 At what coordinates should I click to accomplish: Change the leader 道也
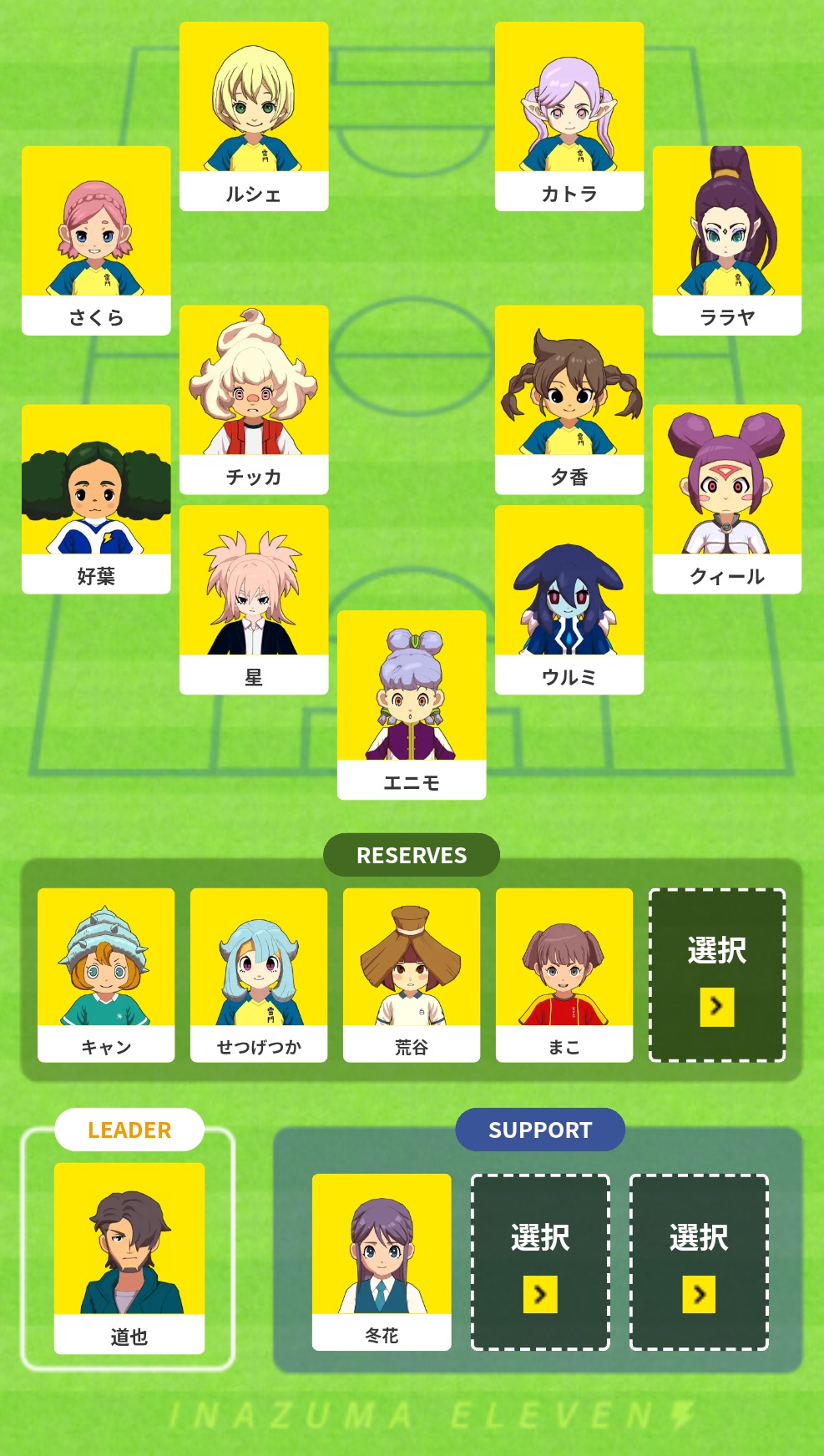[x=129, y=1257]
